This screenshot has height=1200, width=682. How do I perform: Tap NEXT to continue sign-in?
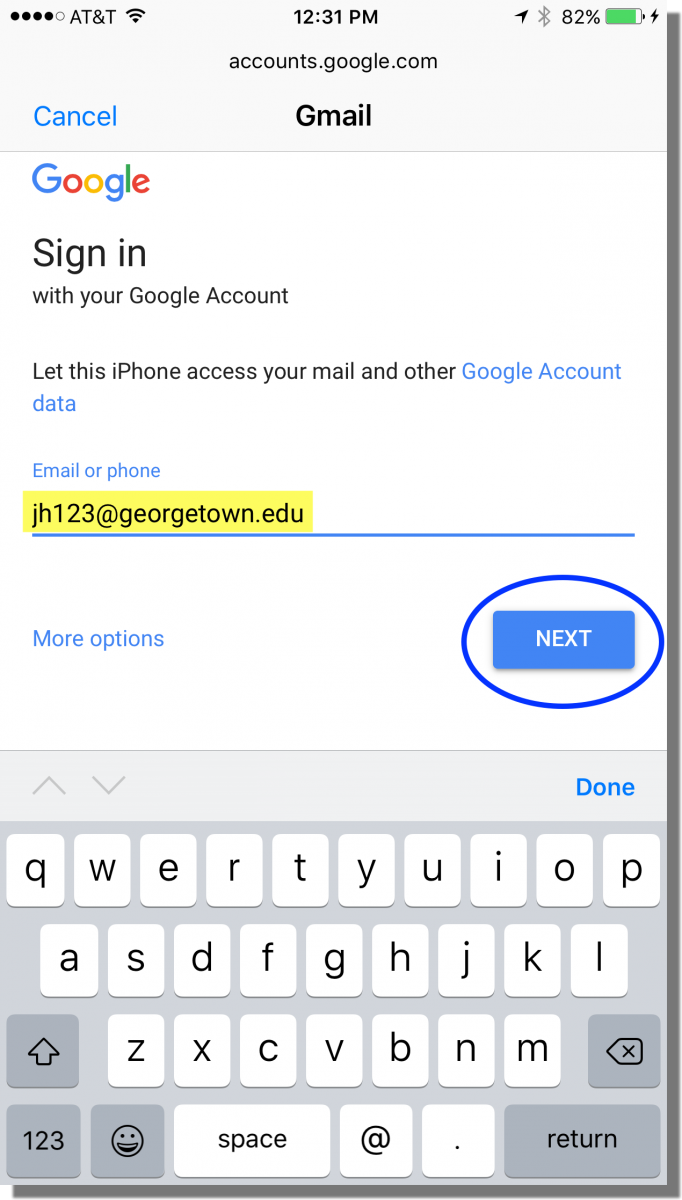click(563, 639)
